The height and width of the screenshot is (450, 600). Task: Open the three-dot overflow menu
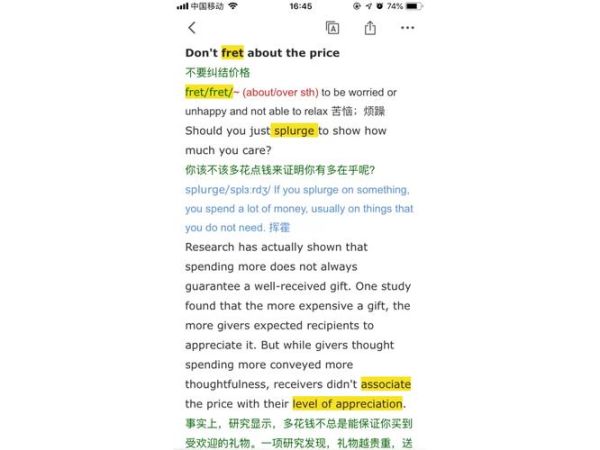[x=407, y=28]
